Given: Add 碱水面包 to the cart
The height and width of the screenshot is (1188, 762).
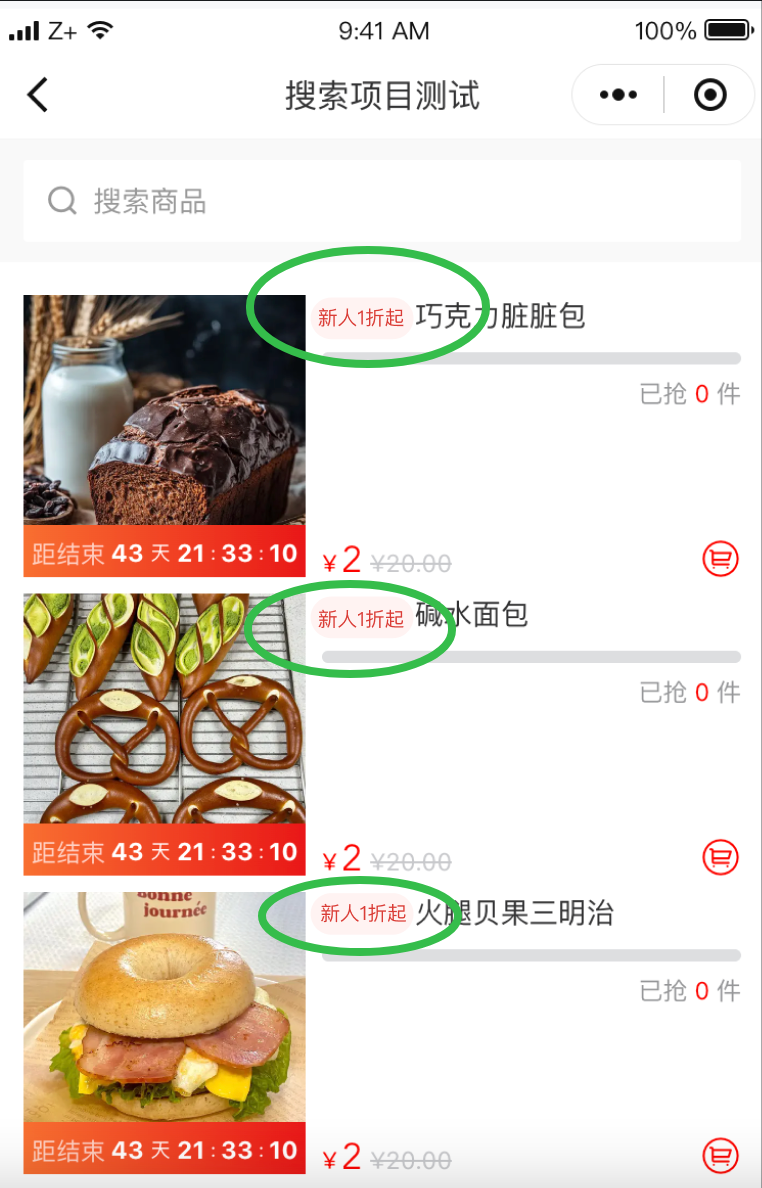Looking at the screenshot, I should click(x=720, y=857).
